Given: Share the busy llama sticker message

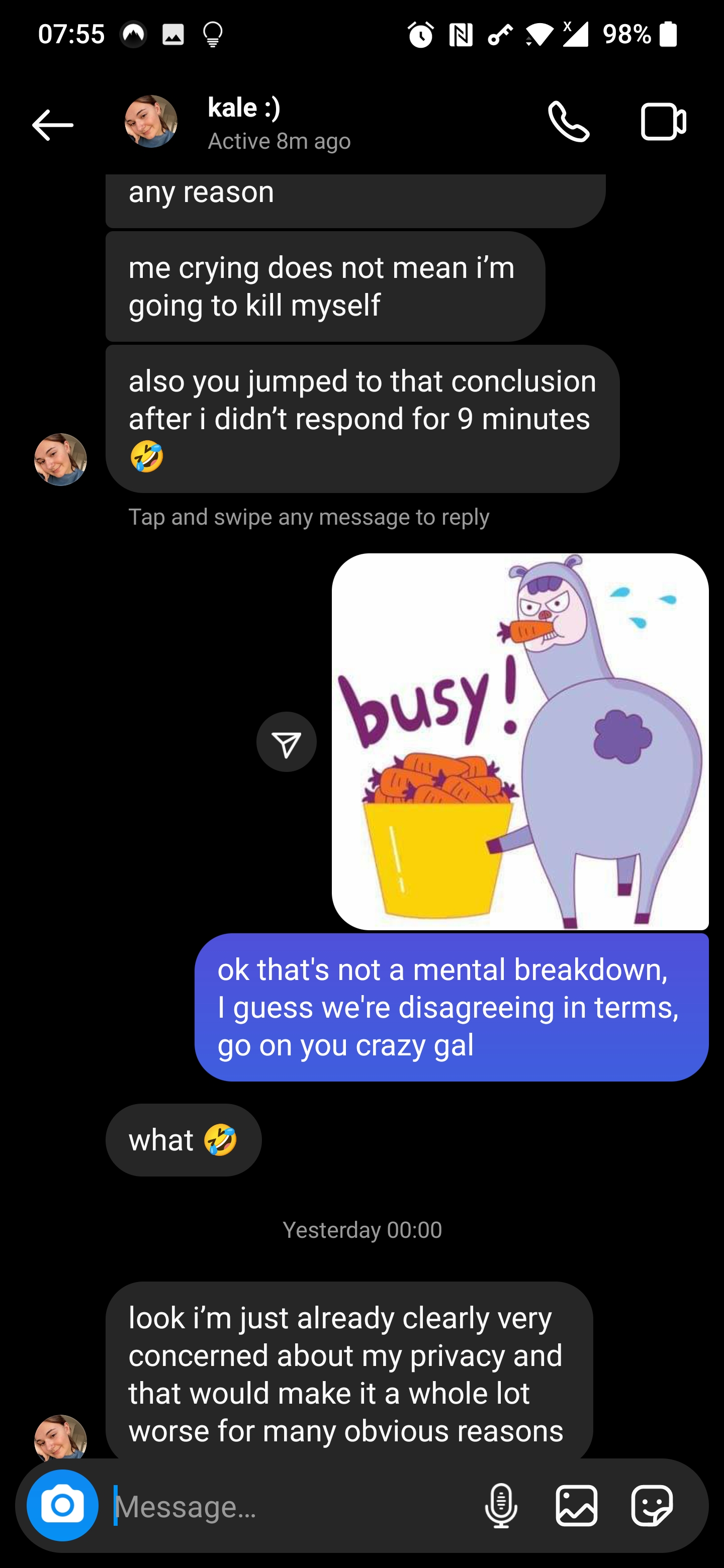Looking at the screenshot, I should coord(286,742).
